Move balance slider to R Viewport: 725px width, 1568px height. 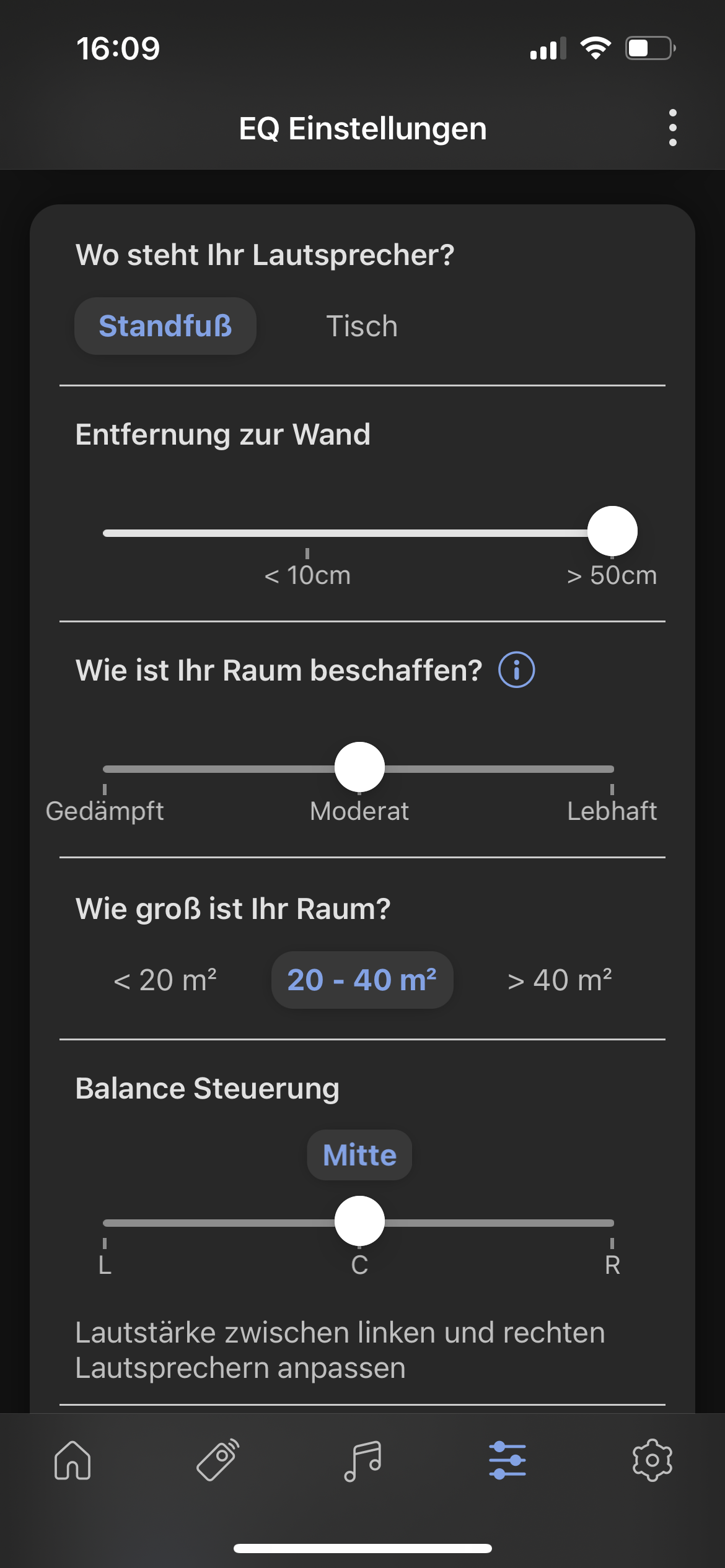(x=612, y=1223)
